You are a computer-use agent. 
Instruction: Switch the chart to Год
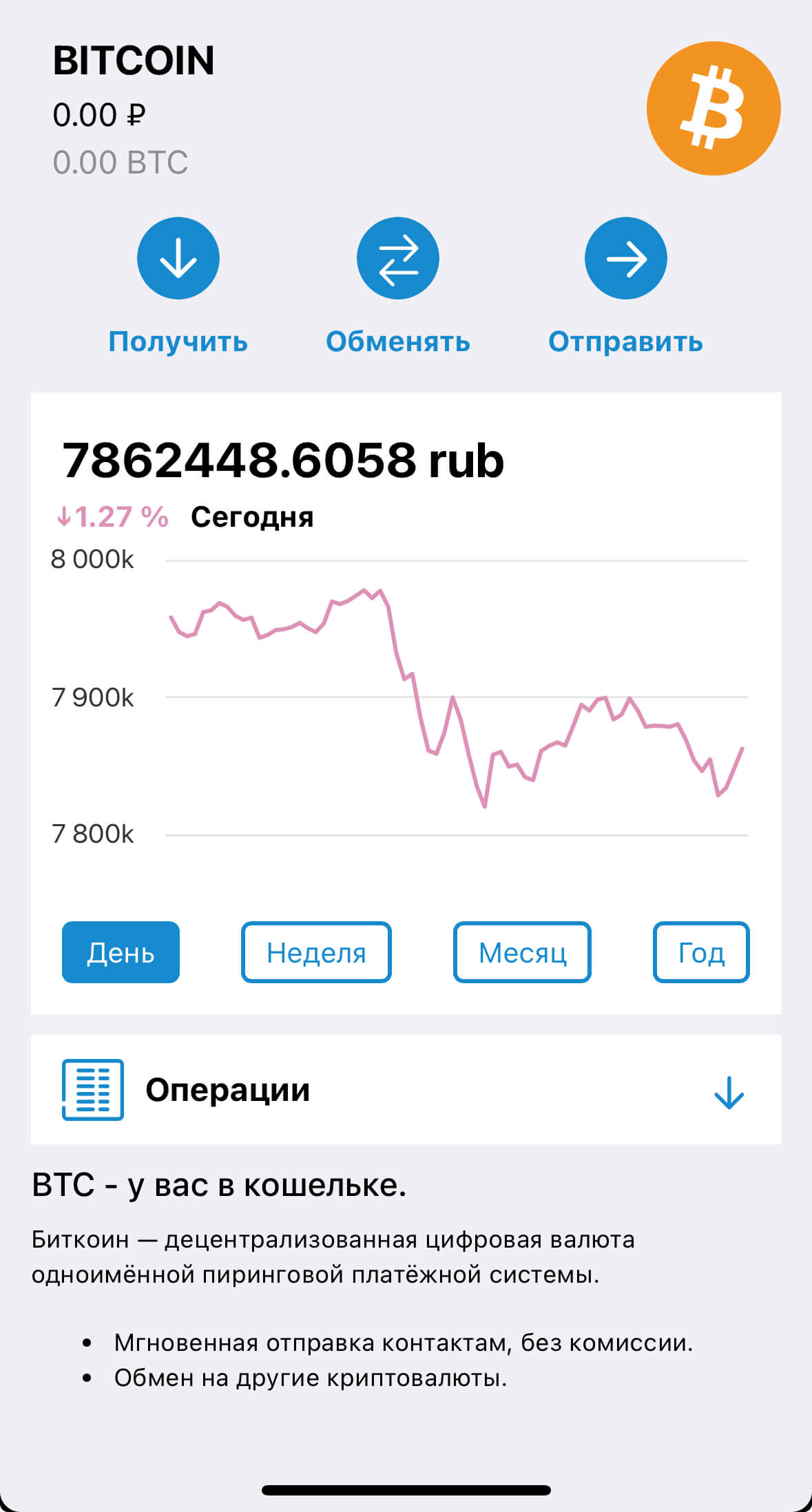point(701,952)
